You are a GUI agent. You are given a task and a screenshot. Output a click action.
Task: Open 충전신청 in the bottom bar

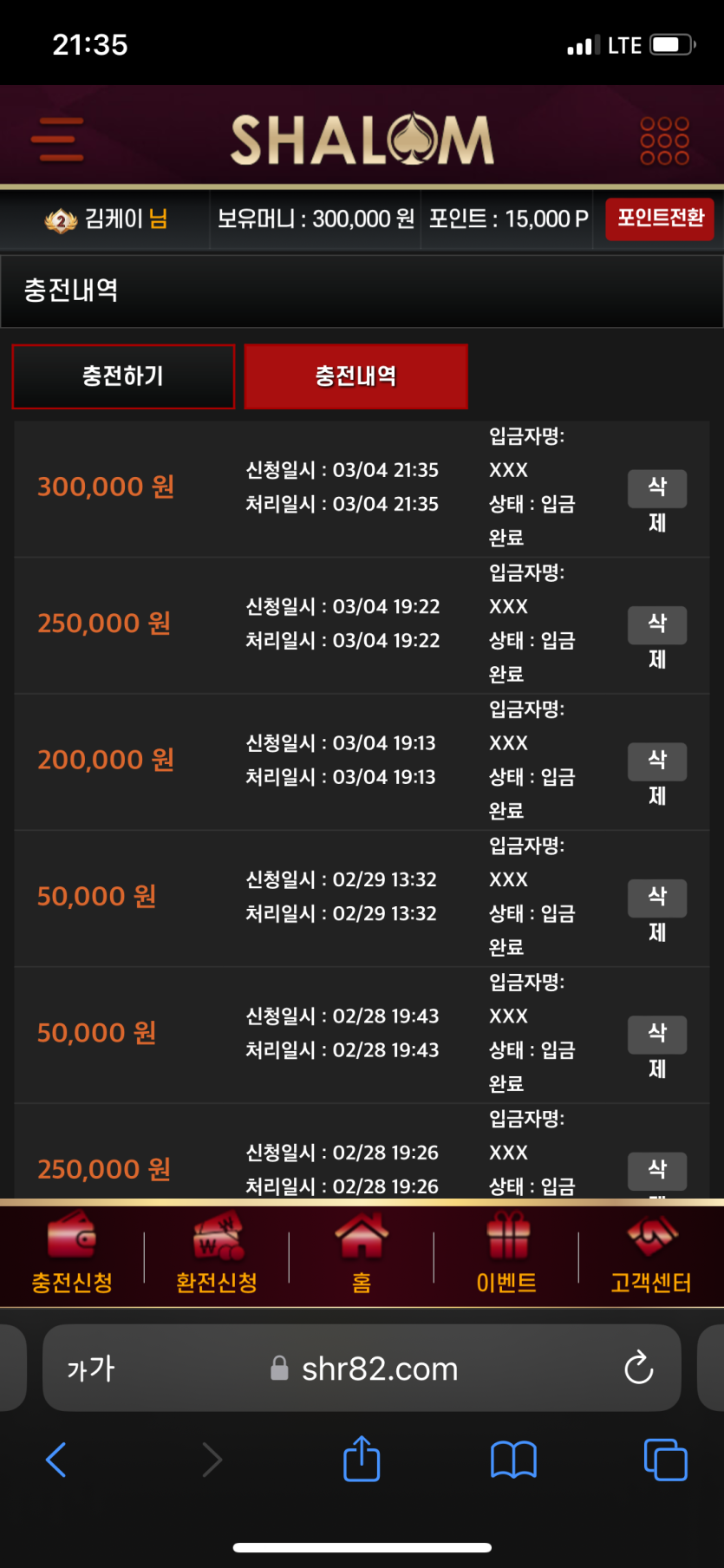pos(72,1254)
